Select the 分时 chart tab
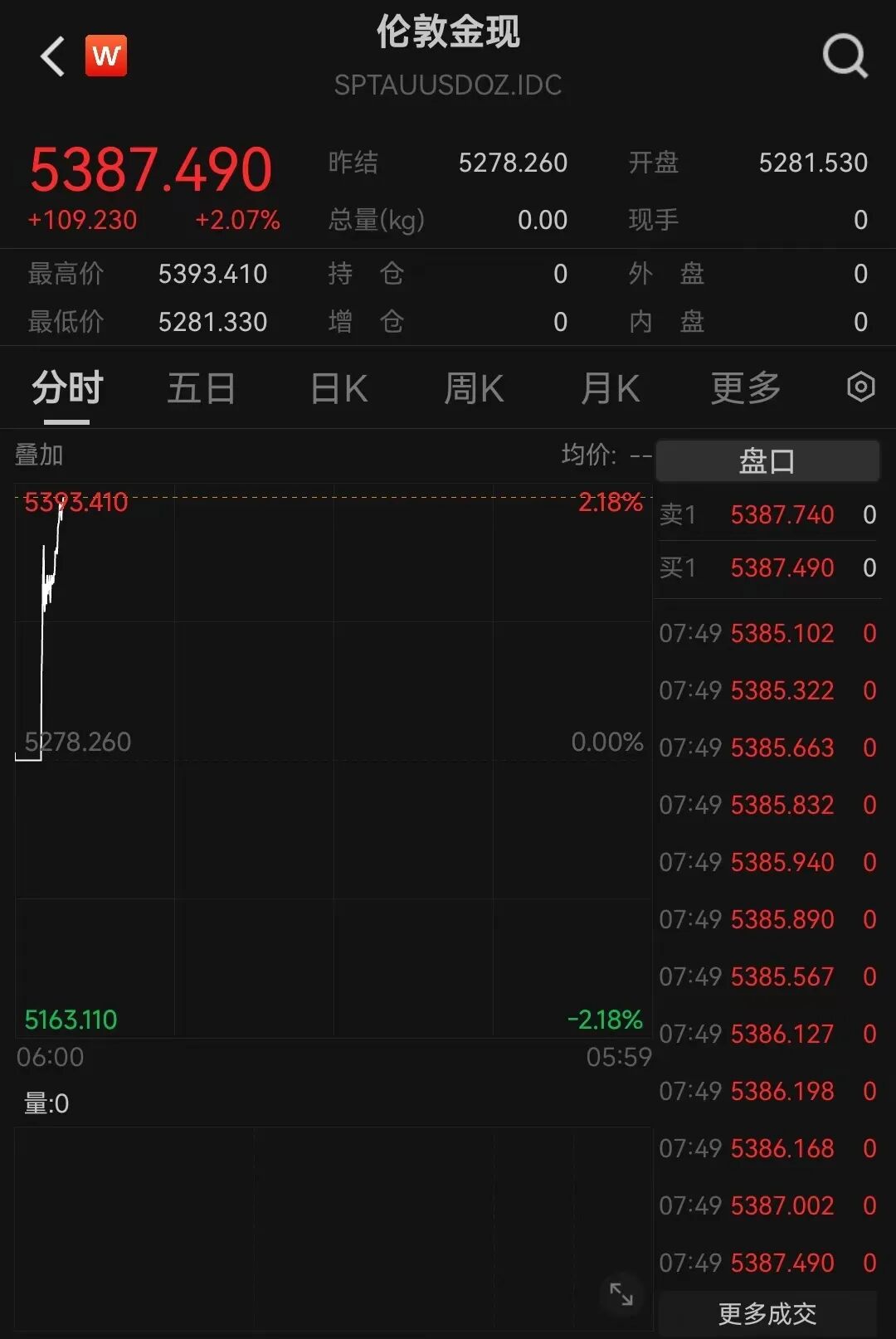This screenshot has height=1339, width=896. 67,388
